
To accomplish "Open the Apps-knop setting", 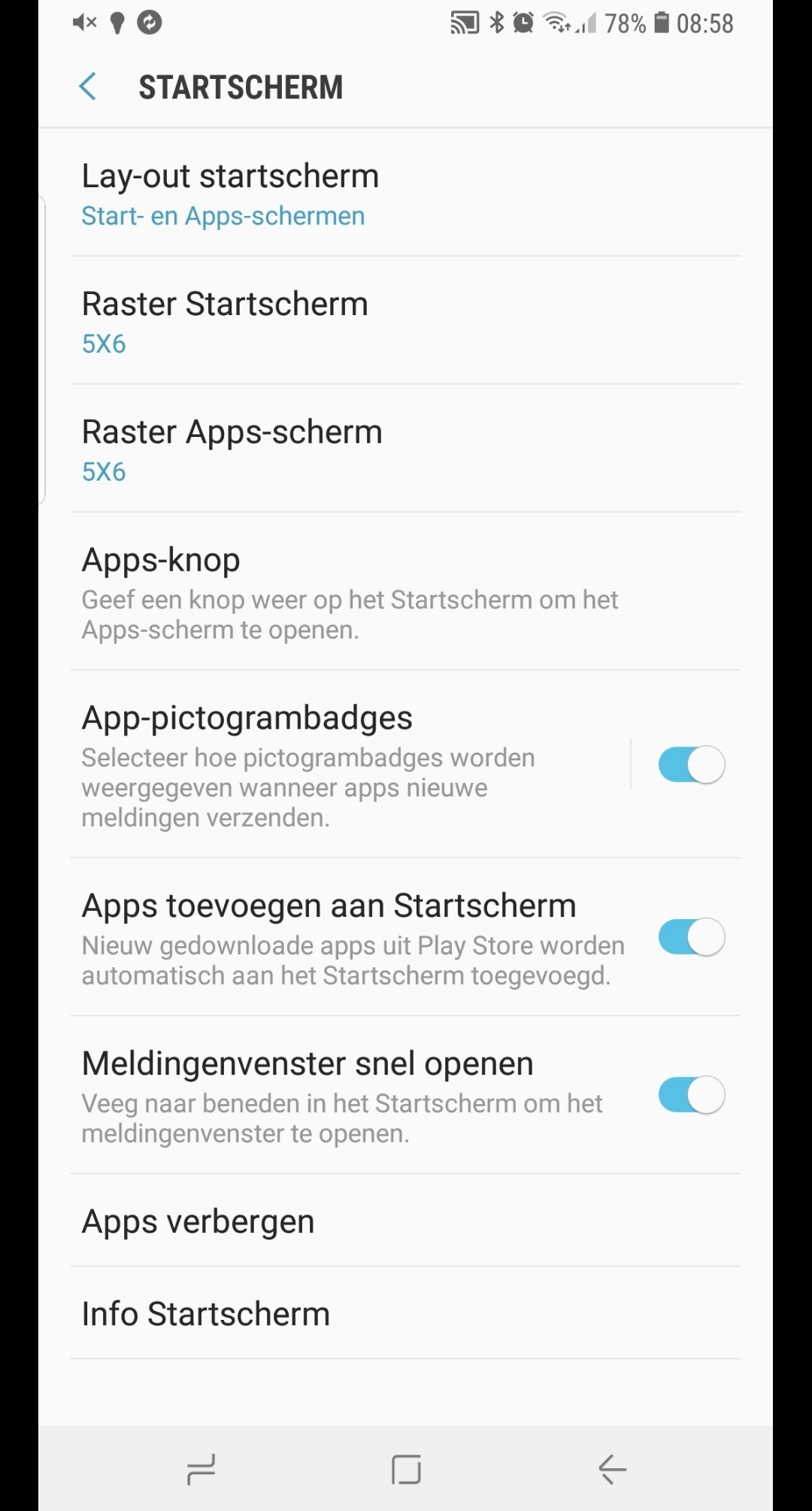I will pyautogui.click(x=350, y=592).
